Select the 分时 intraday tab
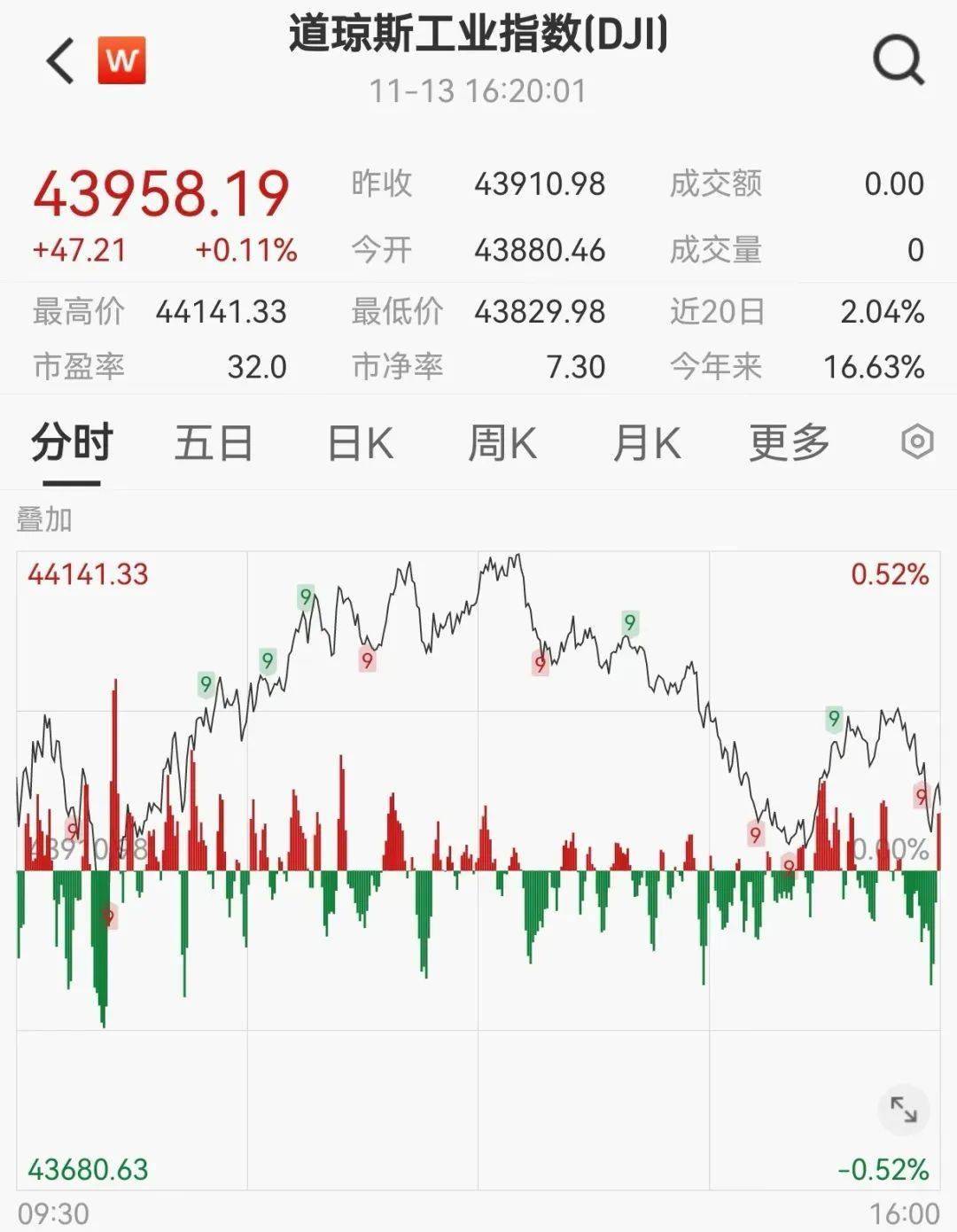The image size is (957, 1232). click(x=71, y=441)
